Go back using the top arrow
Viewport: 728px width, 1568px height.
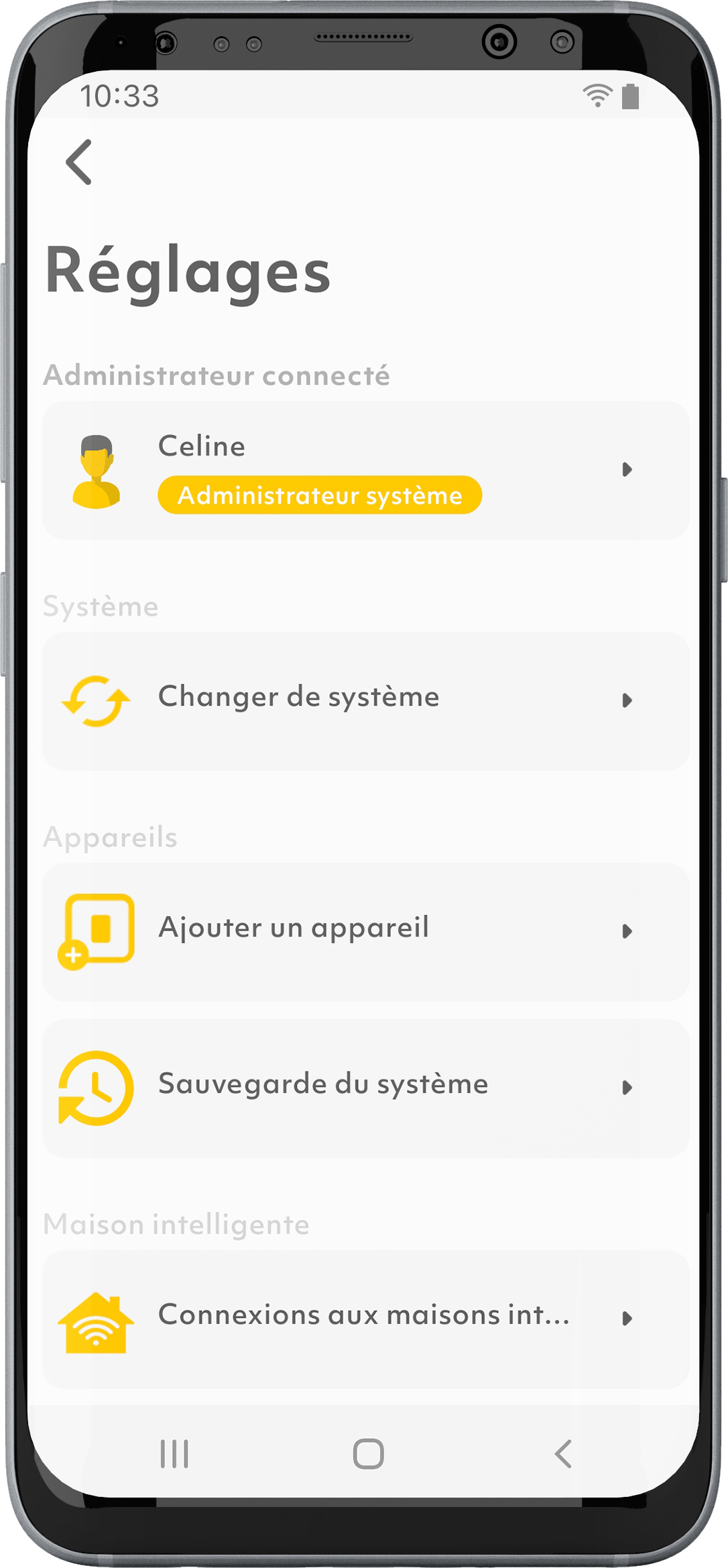click(79, 162)
